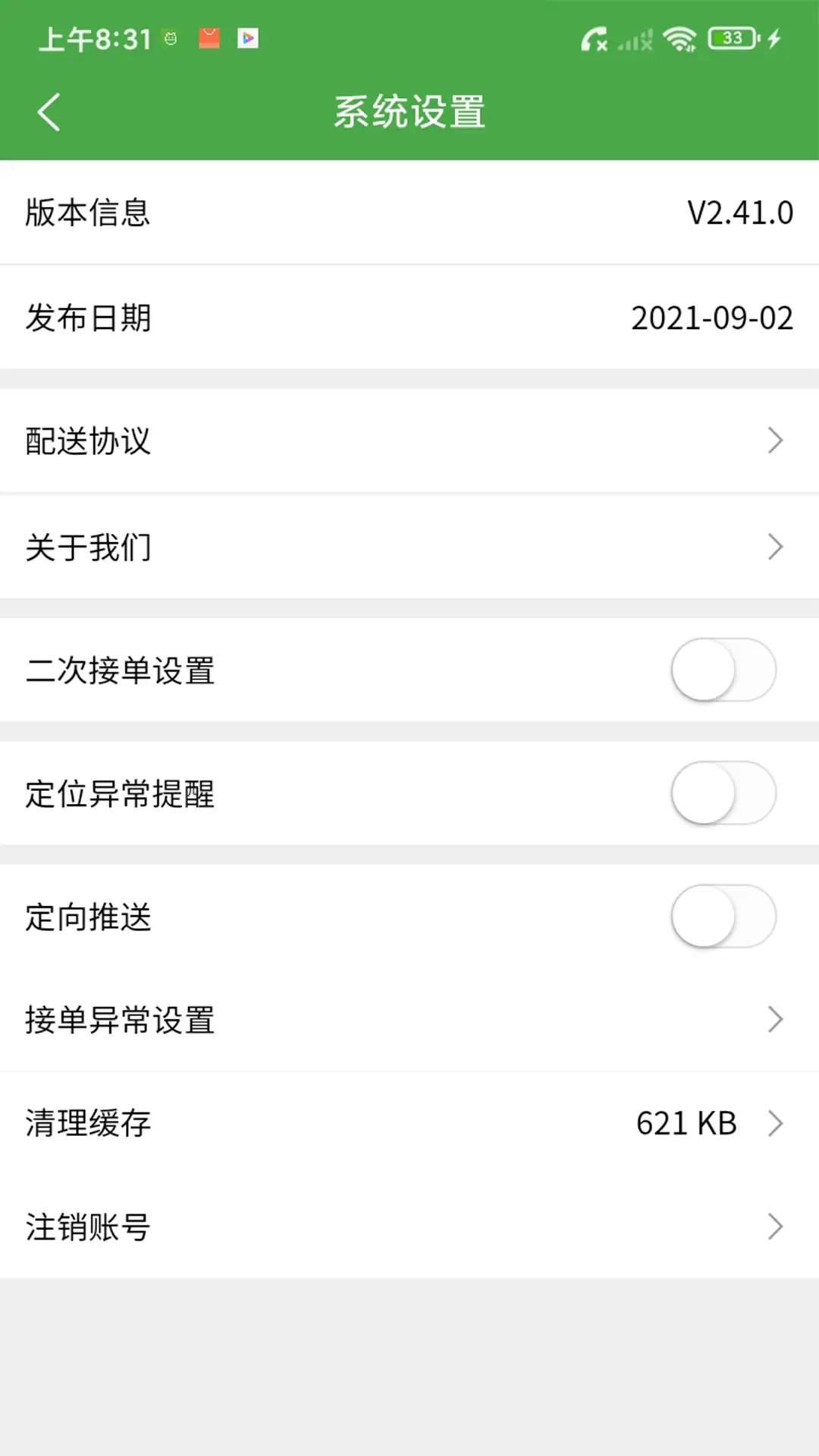Image resolution: width=819 pixels, height=1456 pixels.
Task: Turn on 定位异常提醒
Action: [x=723, y=793]
